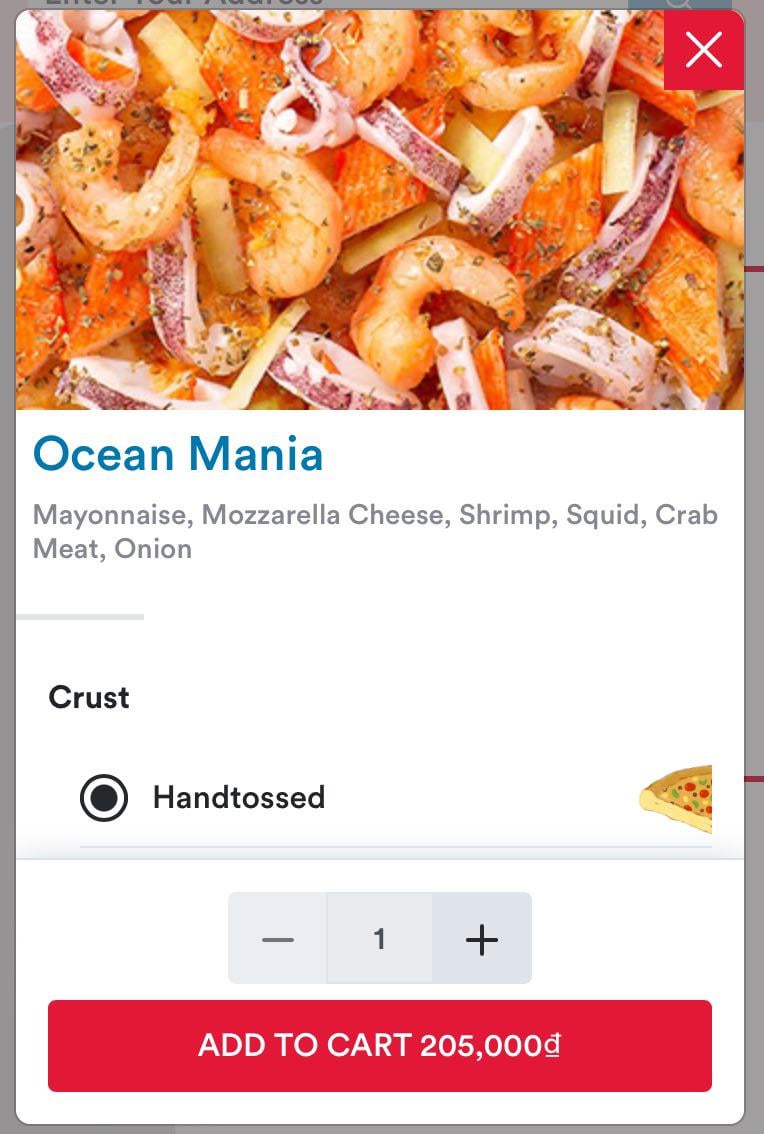Increase pizza quantity with plus button
Image resolution: width=764 pixels, height=1134 pixels.
tap(482, 939)
